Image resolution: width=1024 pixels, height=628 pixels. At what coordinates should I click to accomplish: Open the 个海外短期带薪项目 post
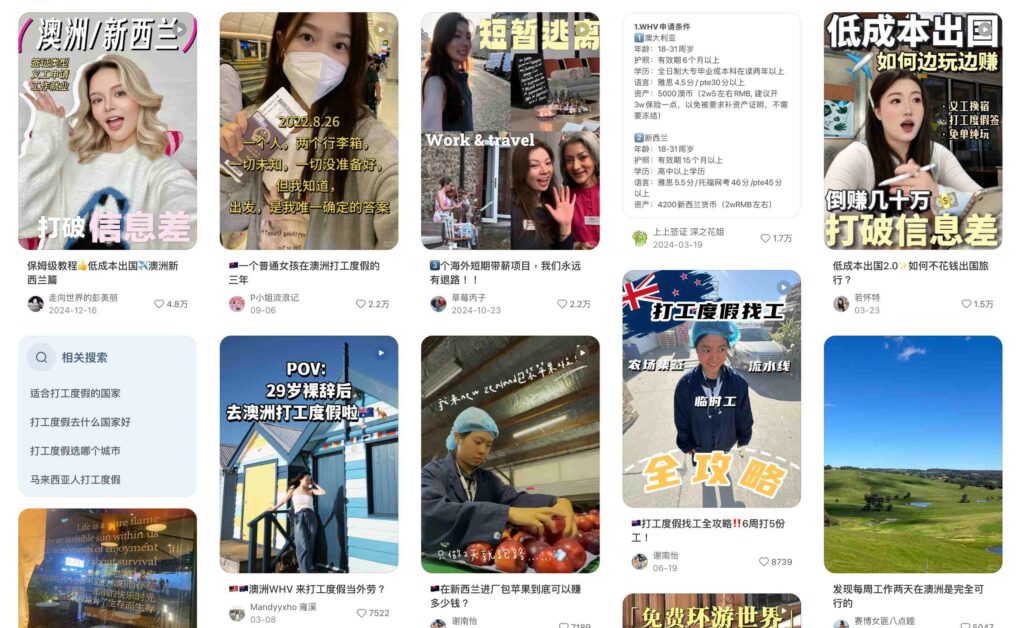510,131
